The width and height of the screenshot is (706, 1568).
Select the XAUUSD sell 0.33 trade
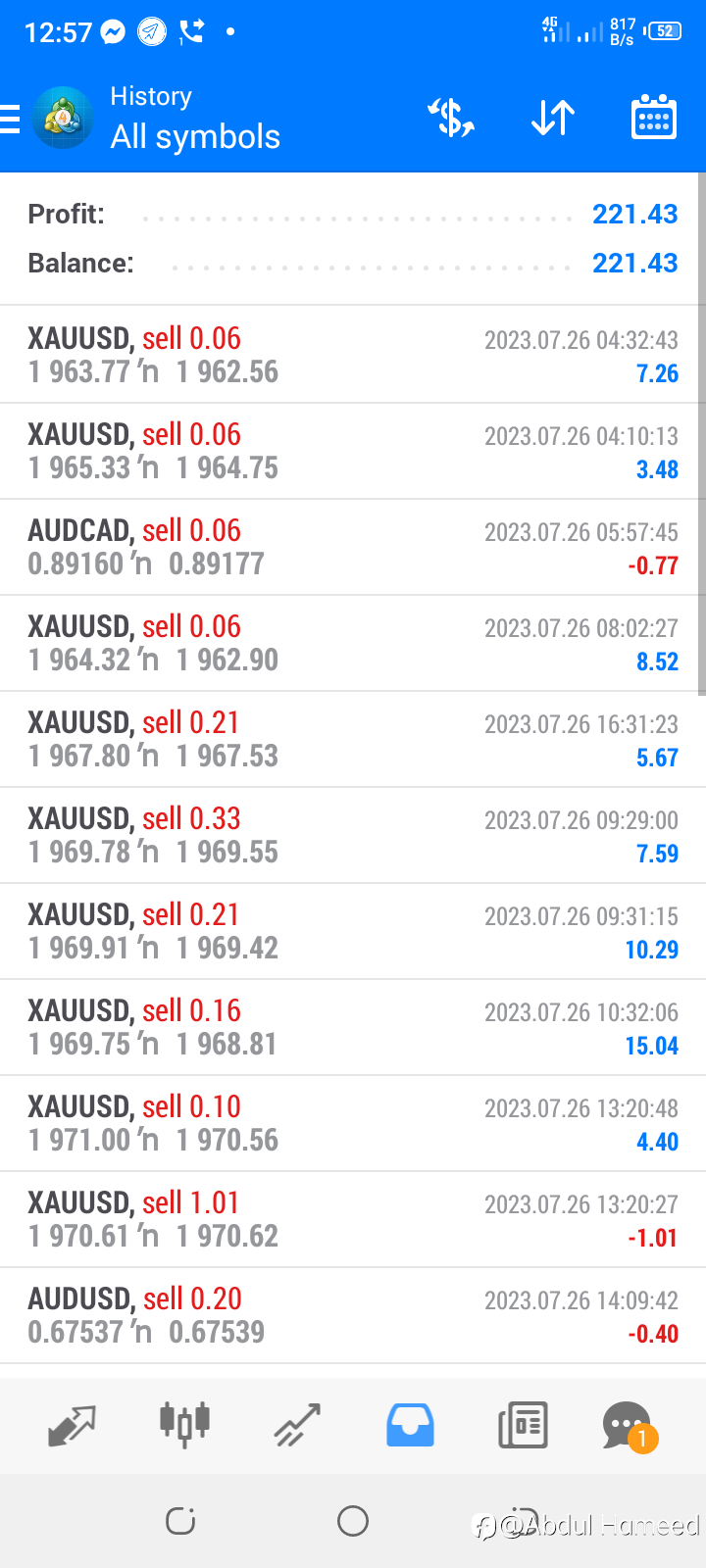353,835
